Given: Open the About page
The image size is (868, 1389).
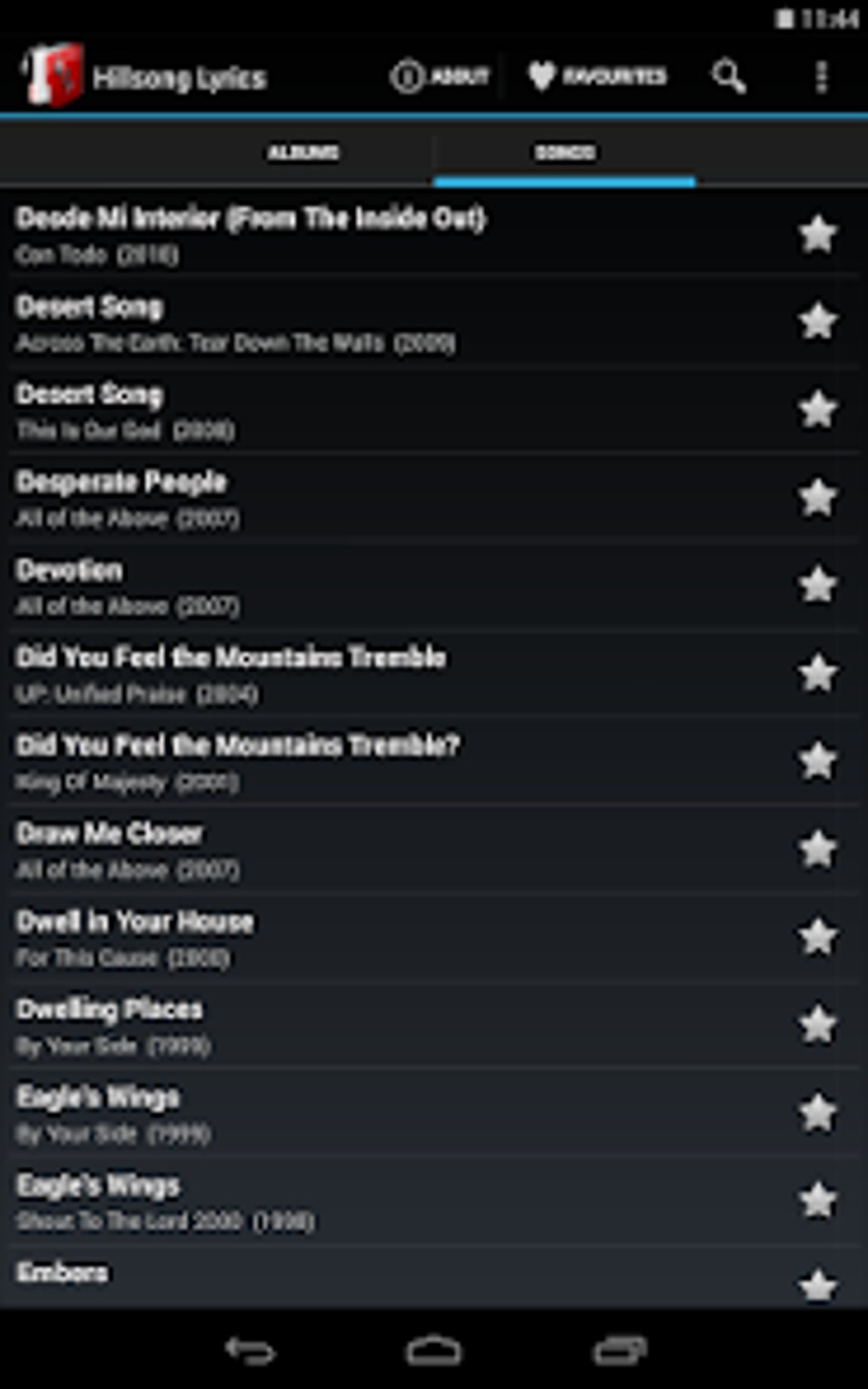Looking at the screenshot, I should click(x=440, y=77).
